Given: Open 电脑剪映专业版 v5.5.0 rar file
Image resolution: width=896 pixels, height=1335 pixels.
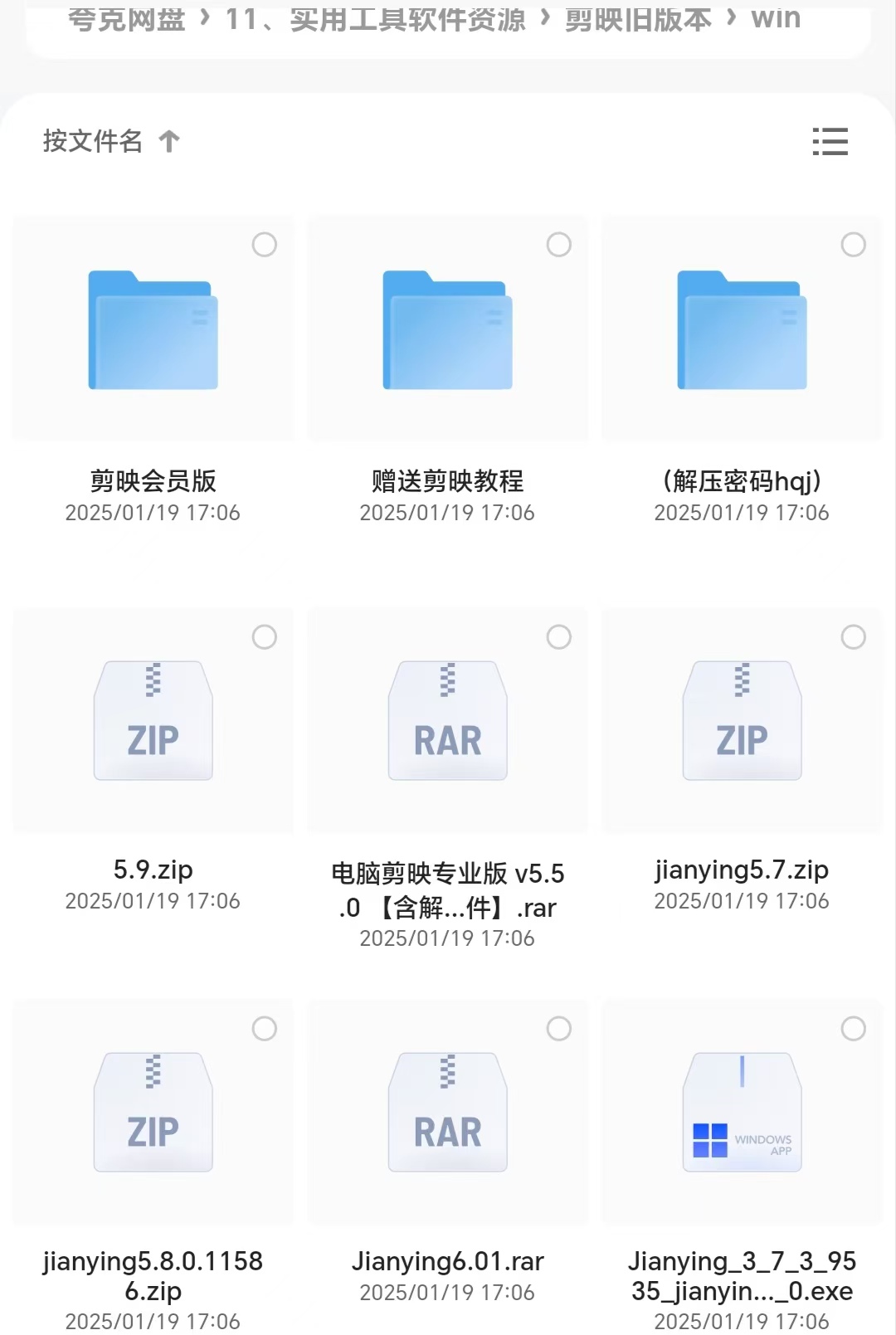Looking at the screenshot, I should 447,721.
